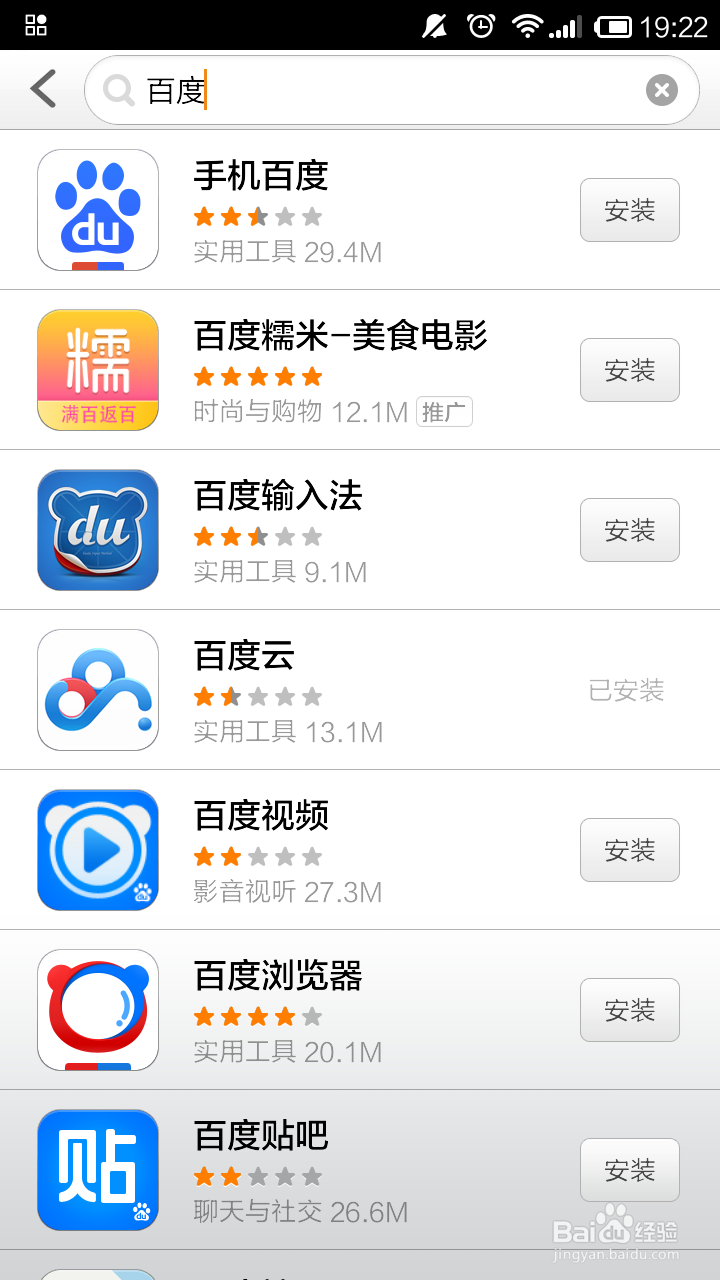The width and height of the screenshot is (720, 1280).
Task: Go back using the arrow icon
Action: coord(43,89)
